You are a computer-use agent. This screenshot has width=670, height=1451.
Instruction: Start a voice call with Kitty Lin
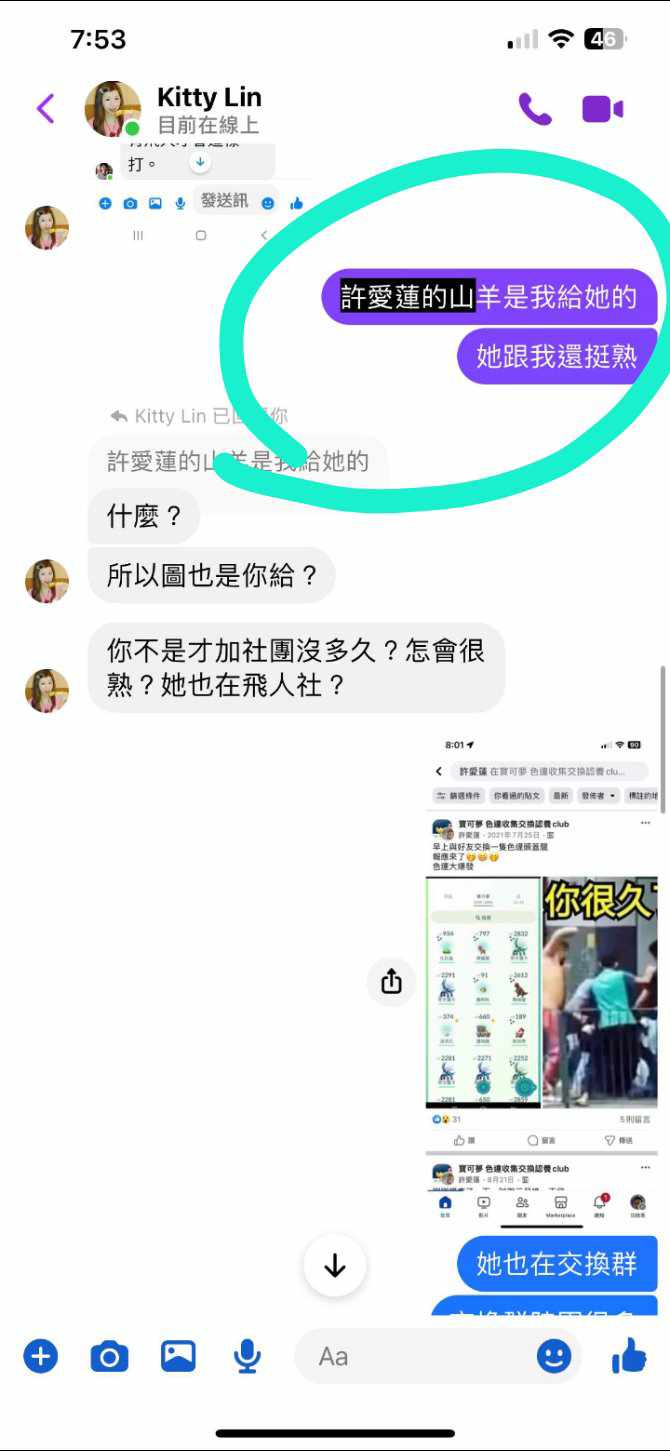click(535, 109)
